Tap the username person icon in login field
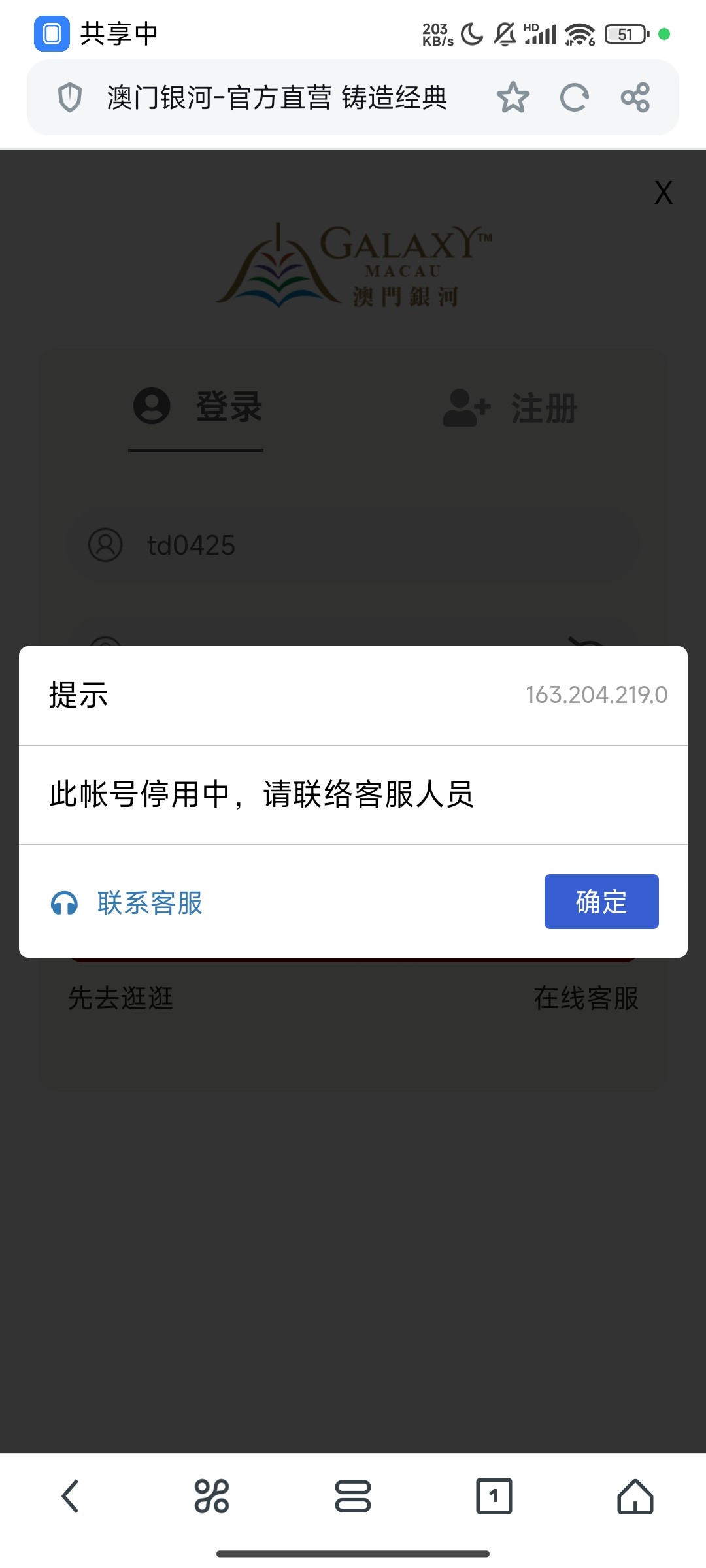This screenshot has height=1568, width=706. pos(107,544)
